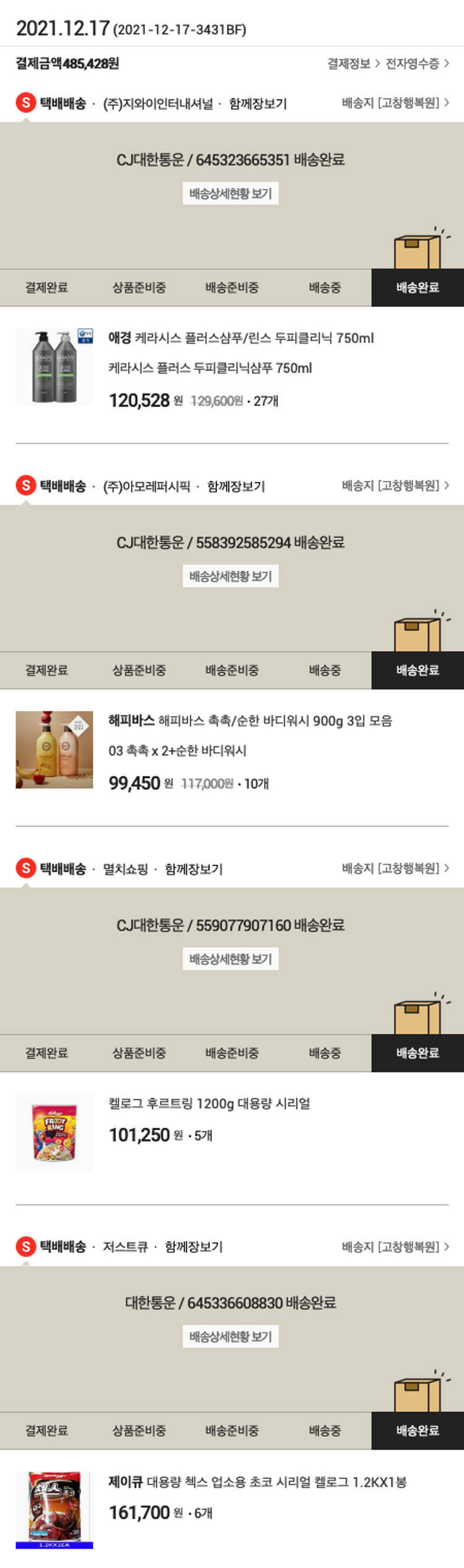464x1568 pixels.
Task: View 배송상세현황 for tracking 559077907160
Action: tap(230, 959)
